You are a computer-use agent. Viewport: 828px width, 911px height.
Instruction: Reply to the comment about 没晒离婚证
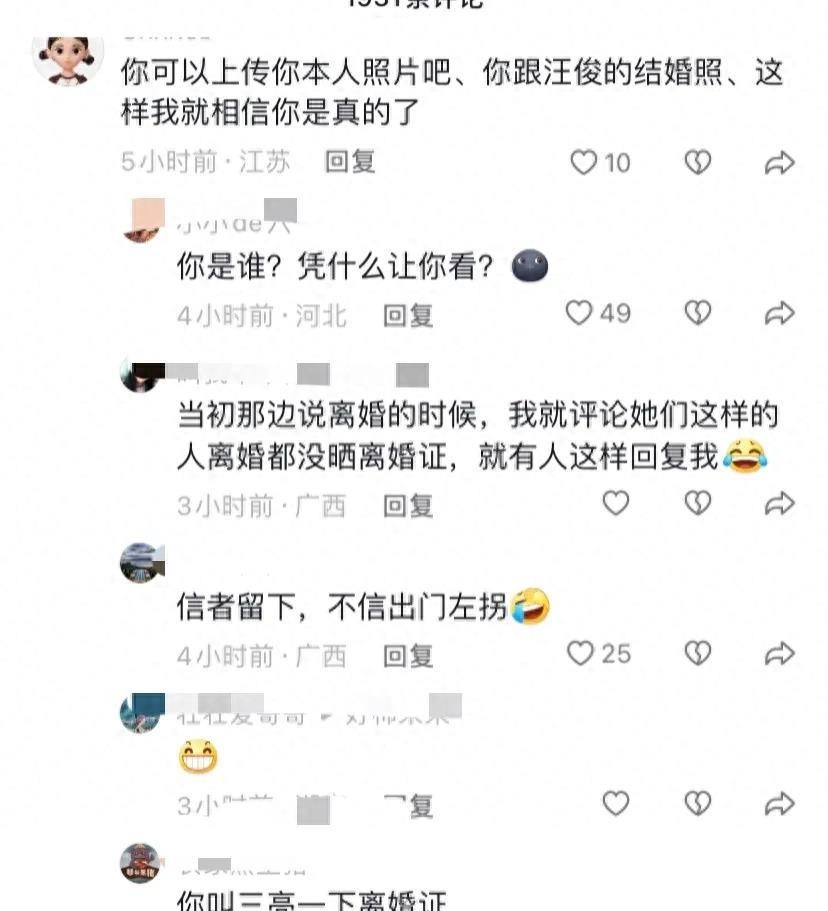point(408,505)
